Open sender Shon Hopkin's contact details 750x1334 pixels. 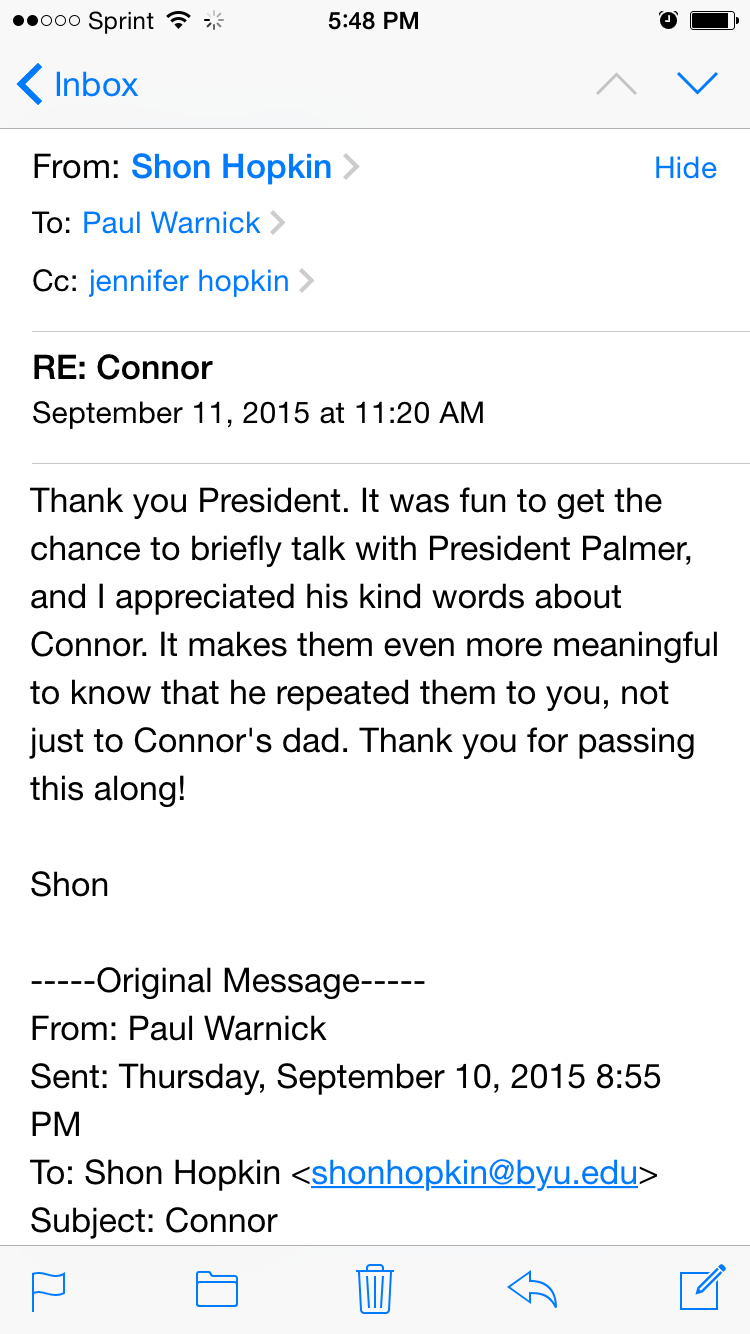pyautogui.click(x=244, y=167)
